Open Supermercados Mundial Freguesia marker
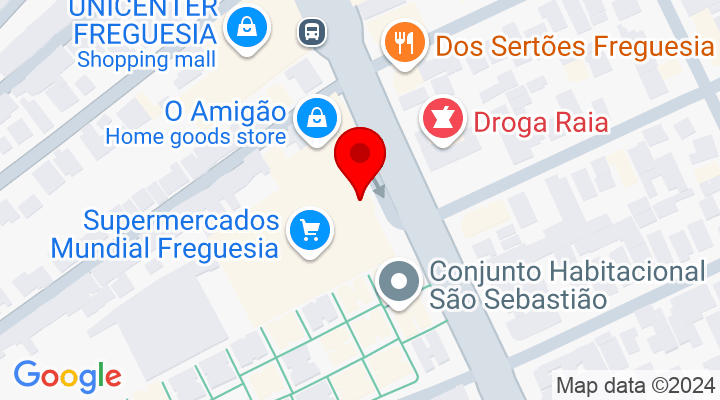Viewport: 720px width, 400px height. 310,232
